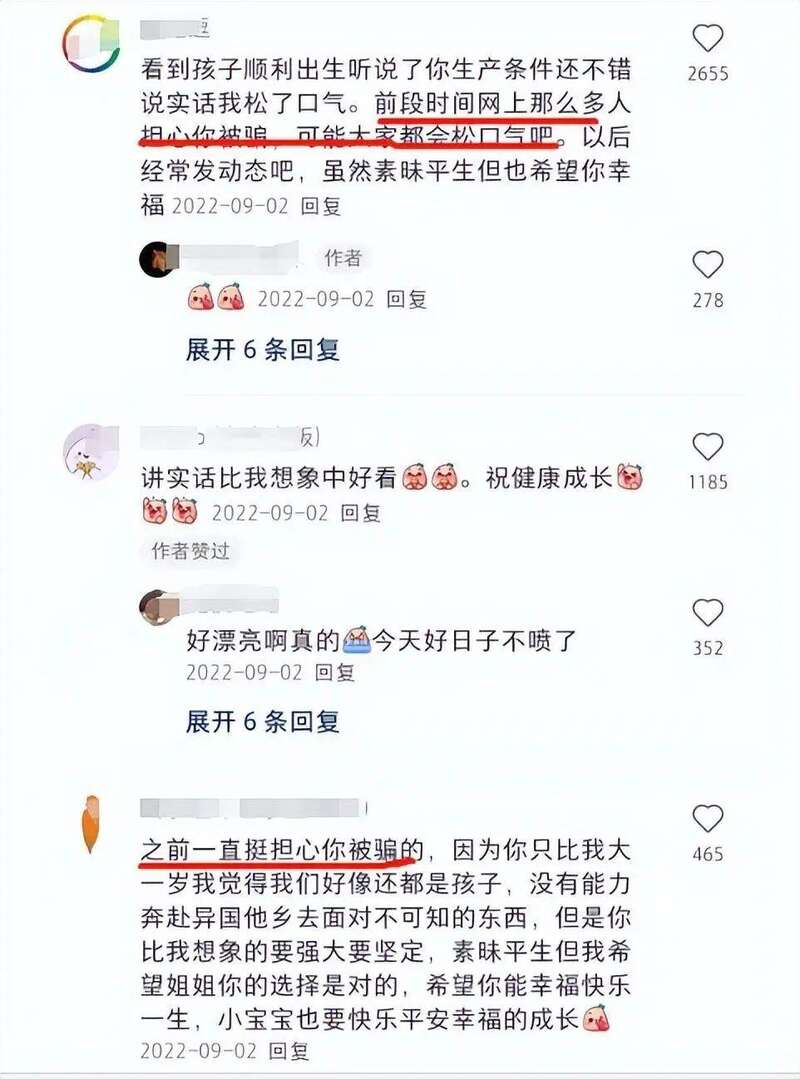Like the reply with 352 likes

[708, 613]
